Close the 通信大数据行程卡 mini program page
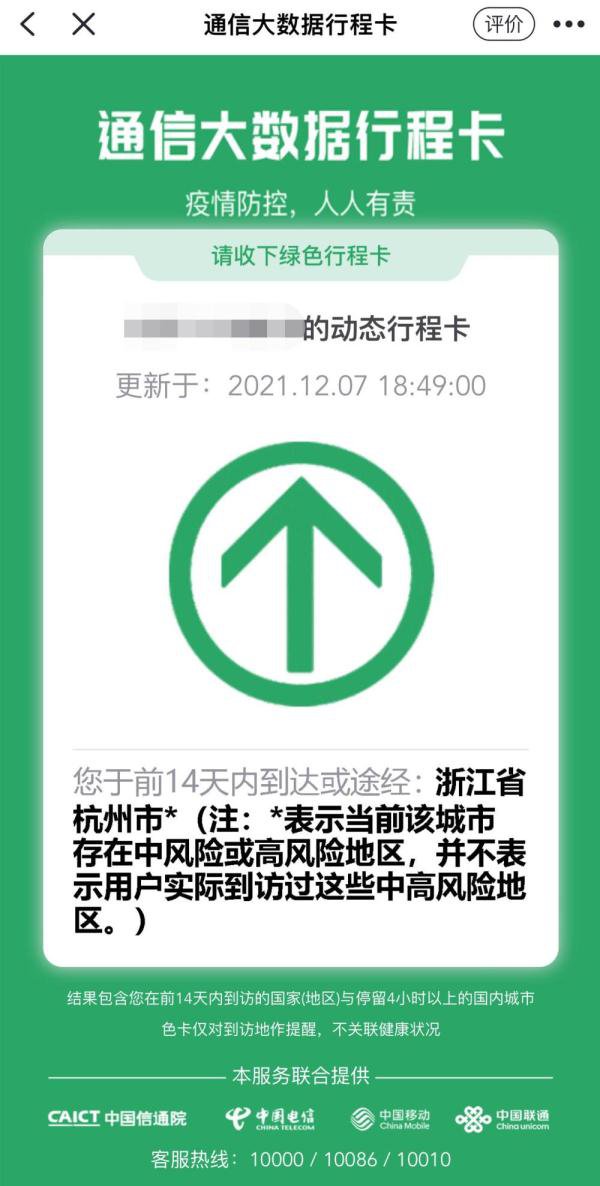 [84, 25]
